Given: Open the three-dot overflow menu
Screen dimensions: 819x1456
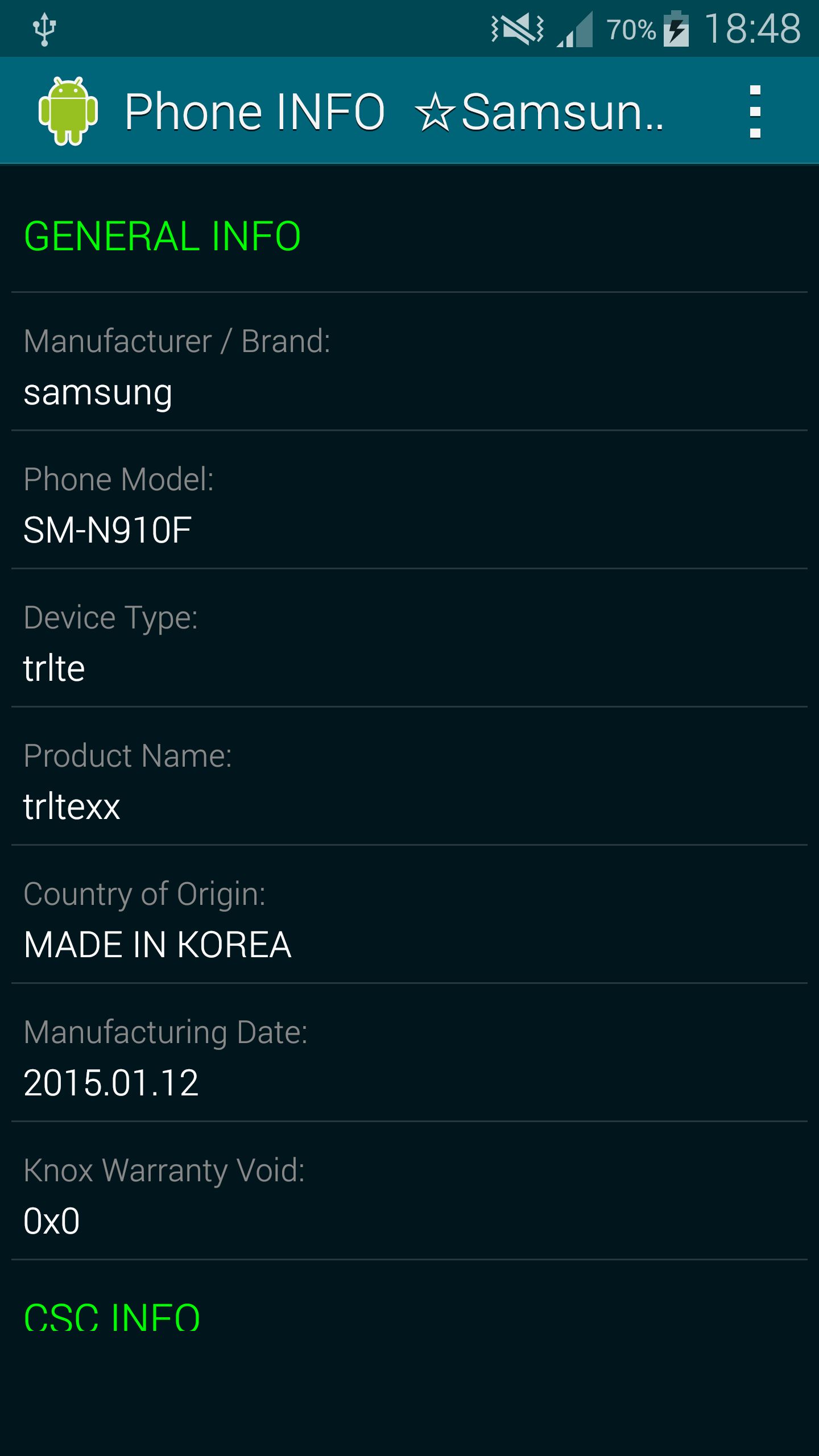Looking at the screenshot, I should point(755,111).
